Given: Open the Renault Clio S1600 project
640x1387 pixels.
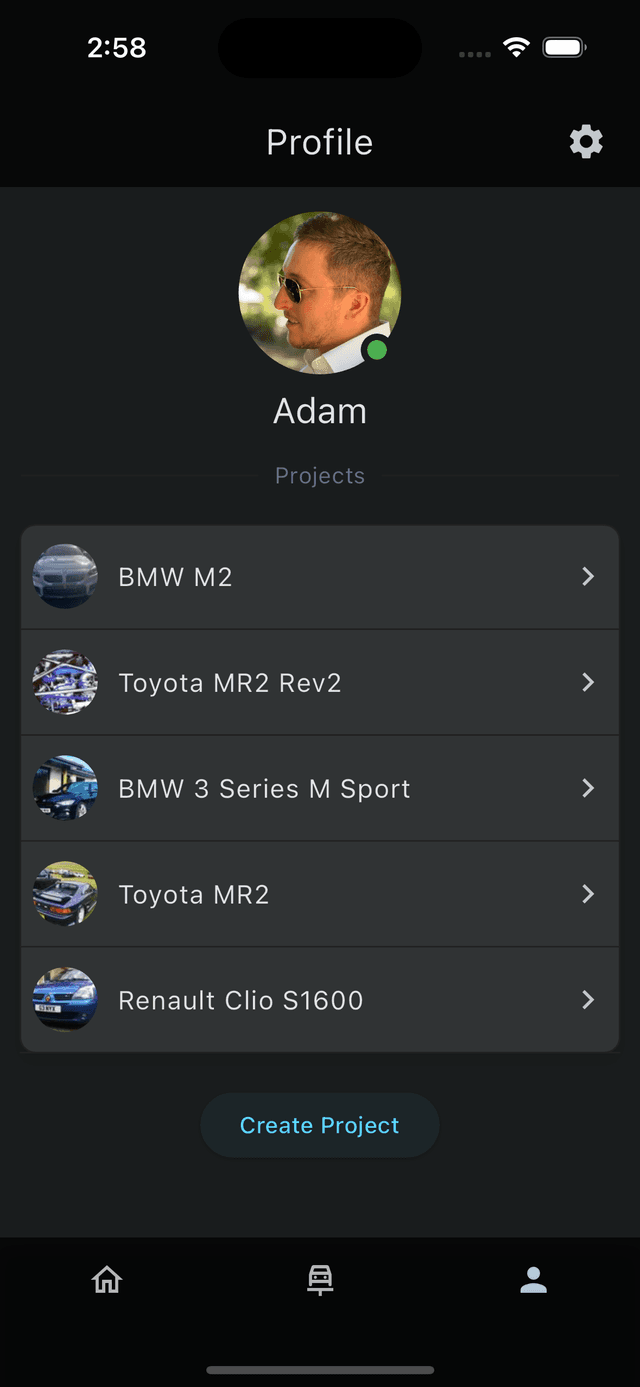Looking at the screenshot, I should (x=320, y=1000).
